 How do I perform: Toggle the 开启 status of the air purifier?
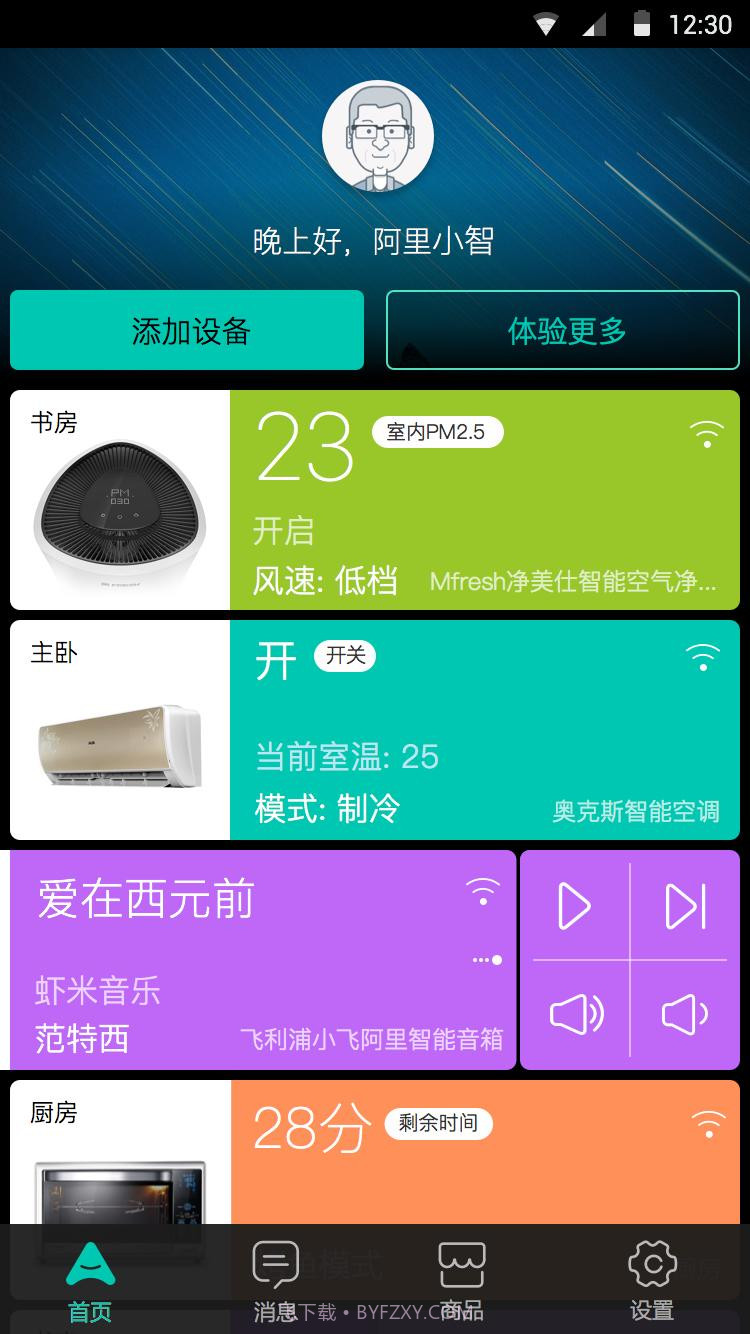coord(282,533)
